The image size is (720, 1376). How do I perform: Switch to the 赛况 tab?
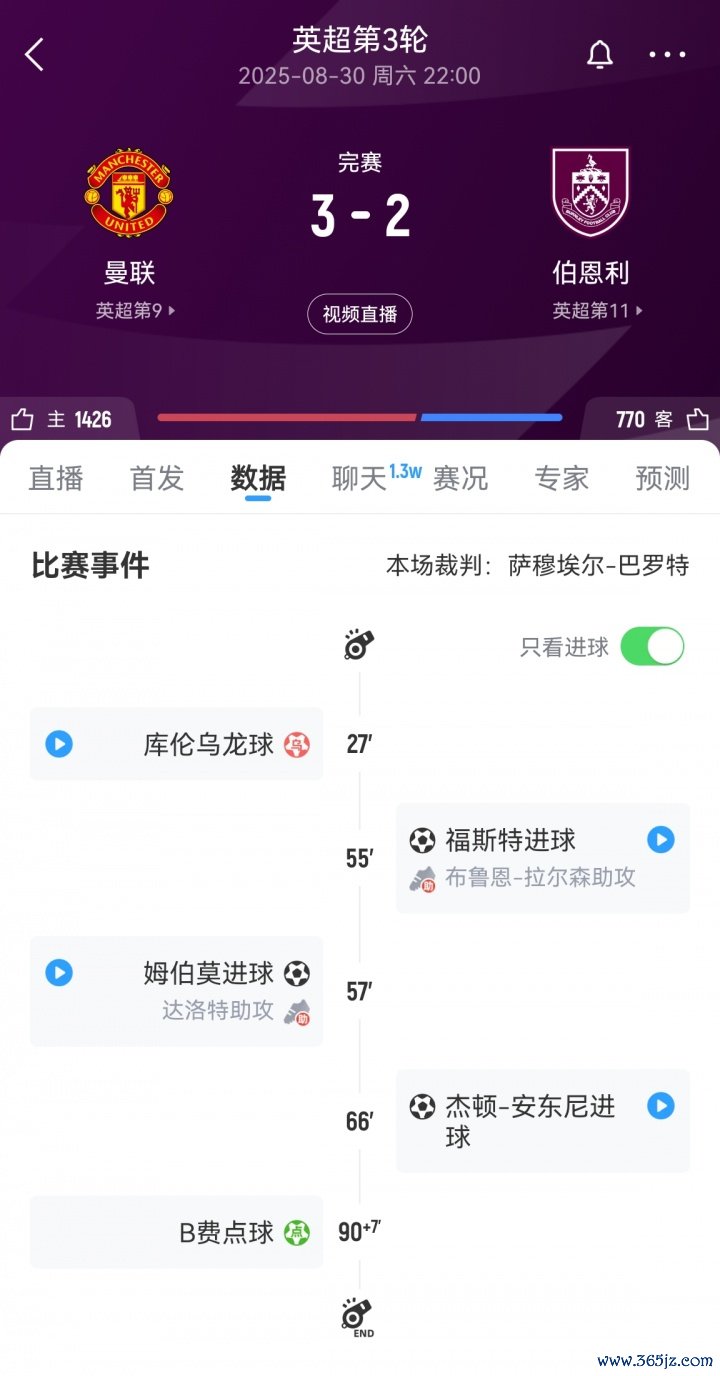(x=461, y=478)
